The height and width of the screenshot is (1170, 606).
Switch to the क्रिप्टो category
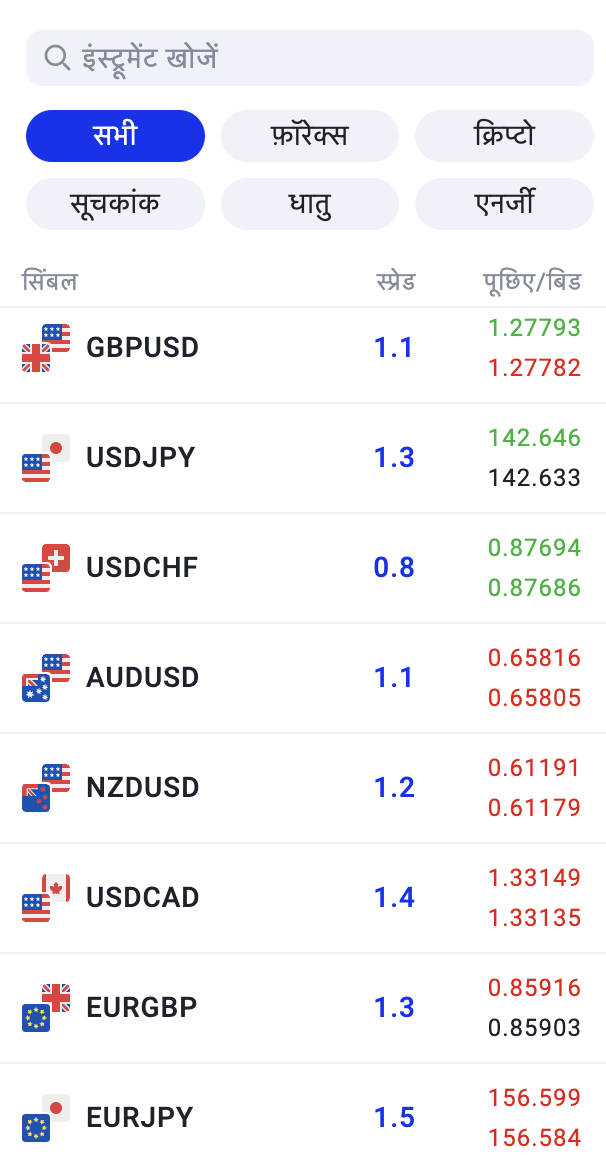click(x=505, y=136)
